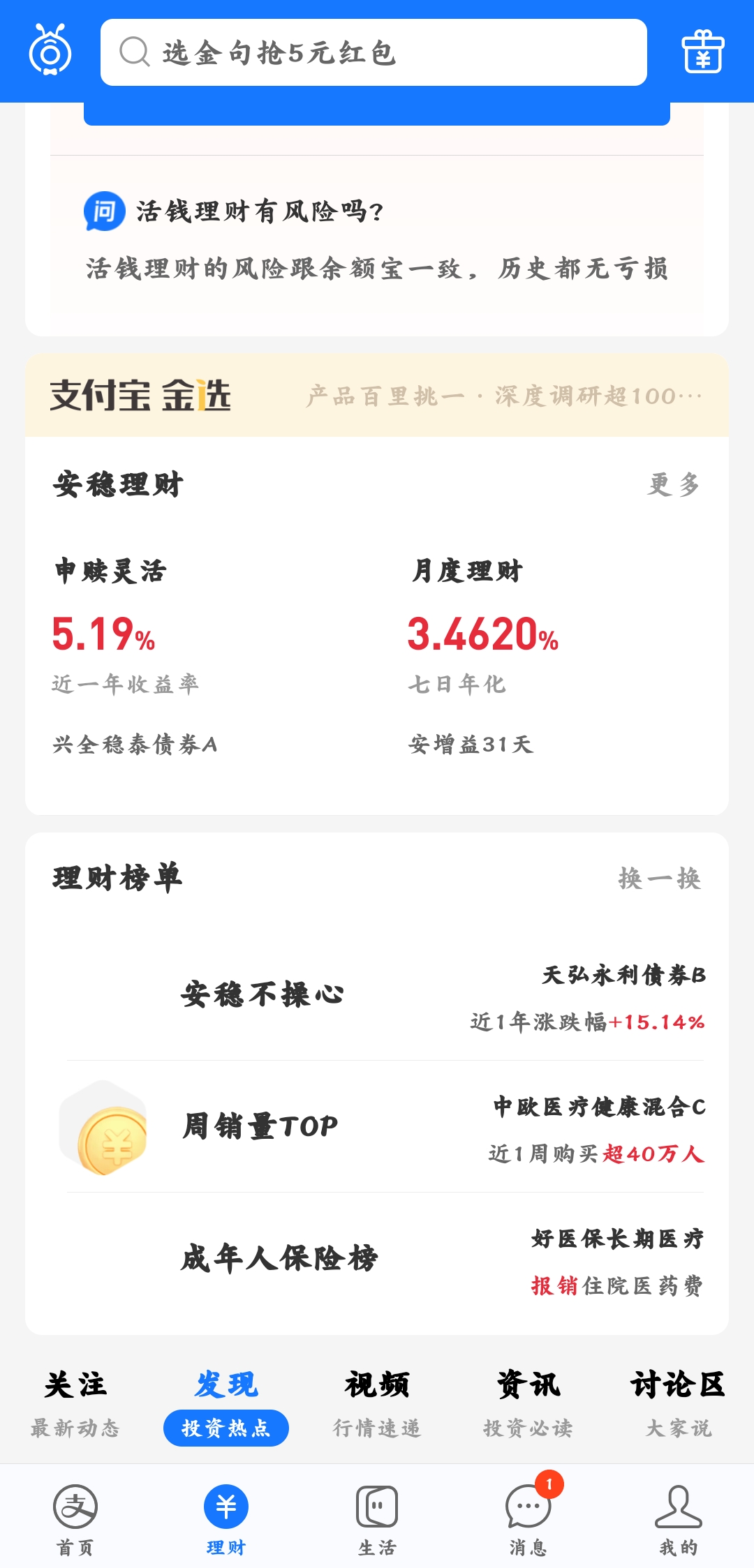This screenshot has width=754, height=1568.
Task: Tap the search box 选金句抢5元红包
Action: (374, 52)
